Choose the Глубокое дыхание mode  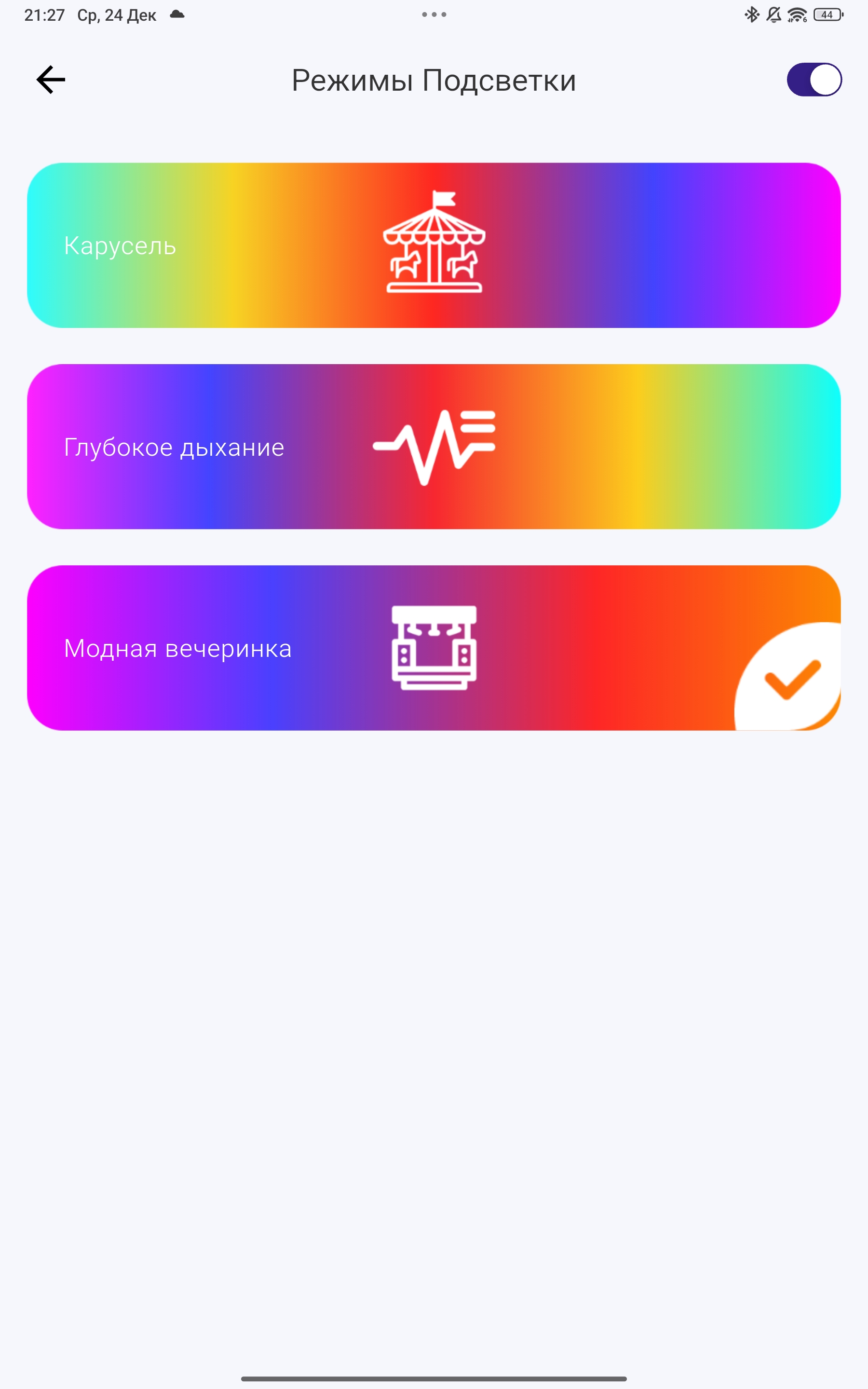click(x=434, y=447)
